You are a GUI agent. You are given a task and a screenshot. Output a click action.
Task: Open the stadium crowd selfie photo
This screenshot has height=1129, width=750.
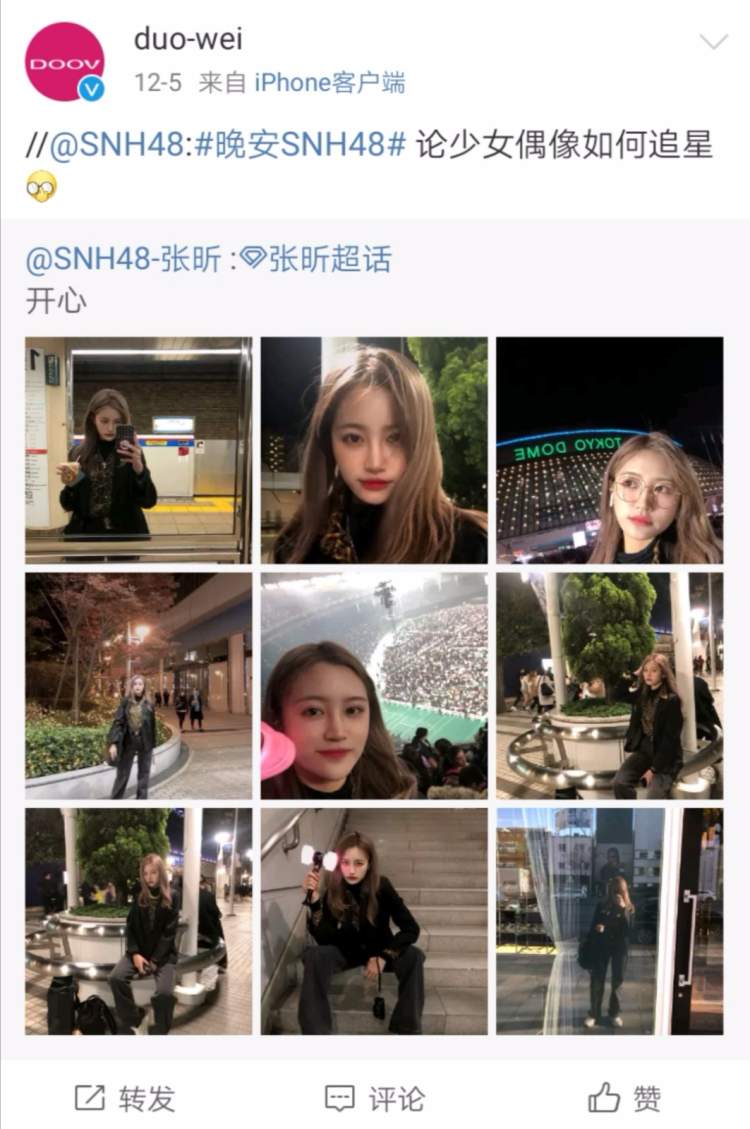click(x=374, y=686)
